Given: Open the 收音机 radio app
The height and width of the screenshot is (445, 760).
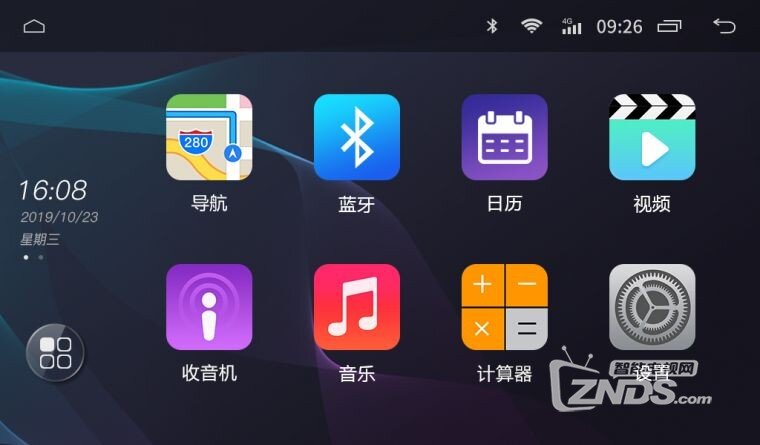Looking at the screenshot, I should click(x=209, y=307).
